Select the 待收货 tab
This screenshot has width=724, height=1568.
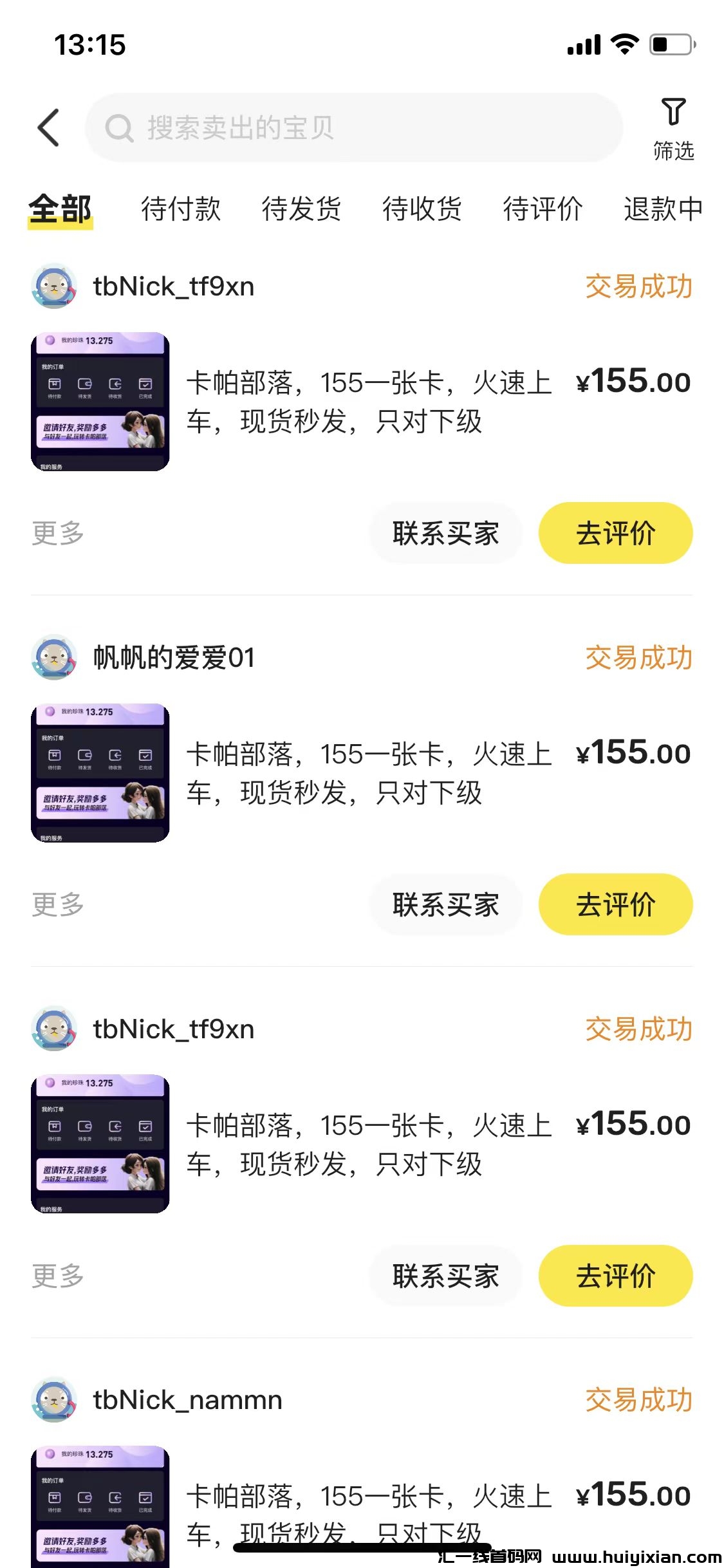(422, 209)
